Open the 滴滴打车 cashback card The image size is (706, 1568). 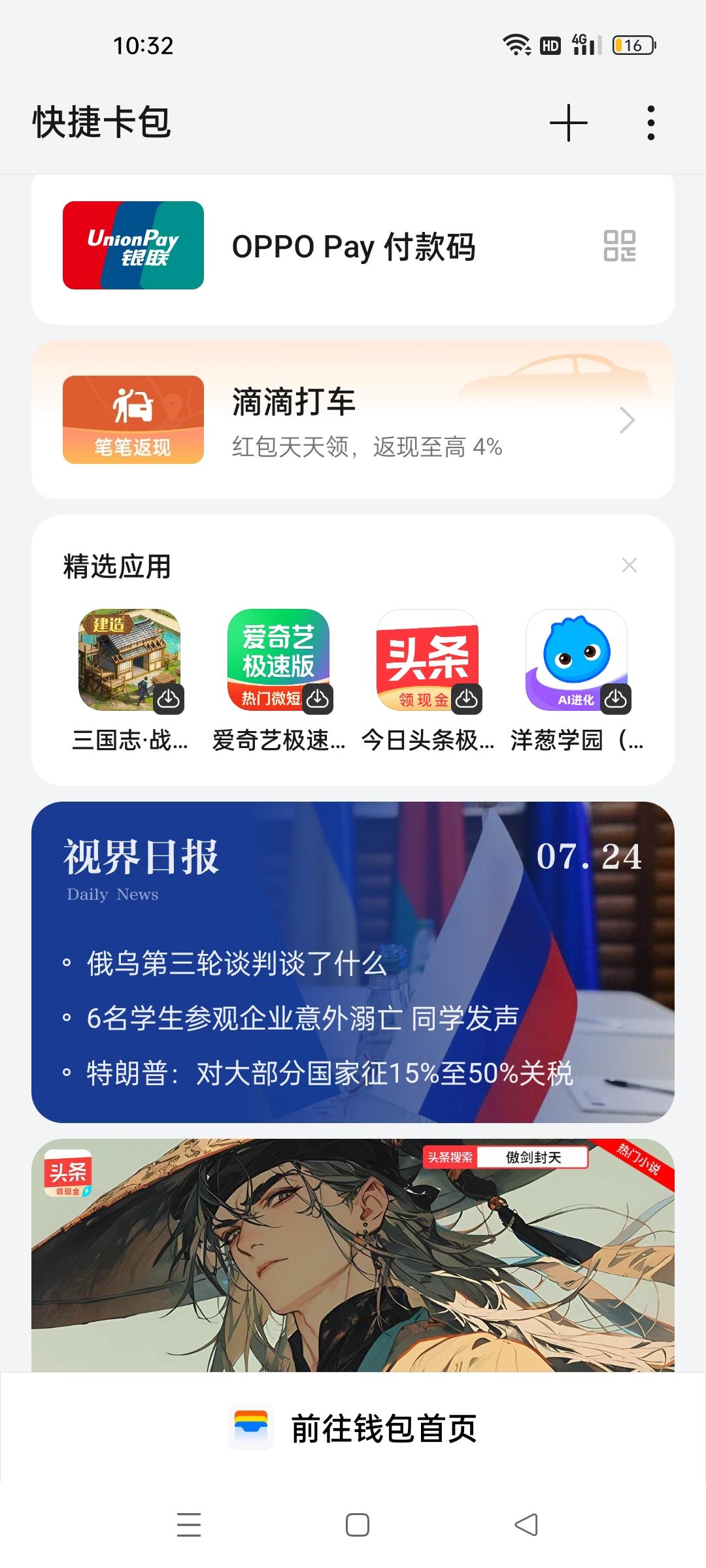pos(353,420)
